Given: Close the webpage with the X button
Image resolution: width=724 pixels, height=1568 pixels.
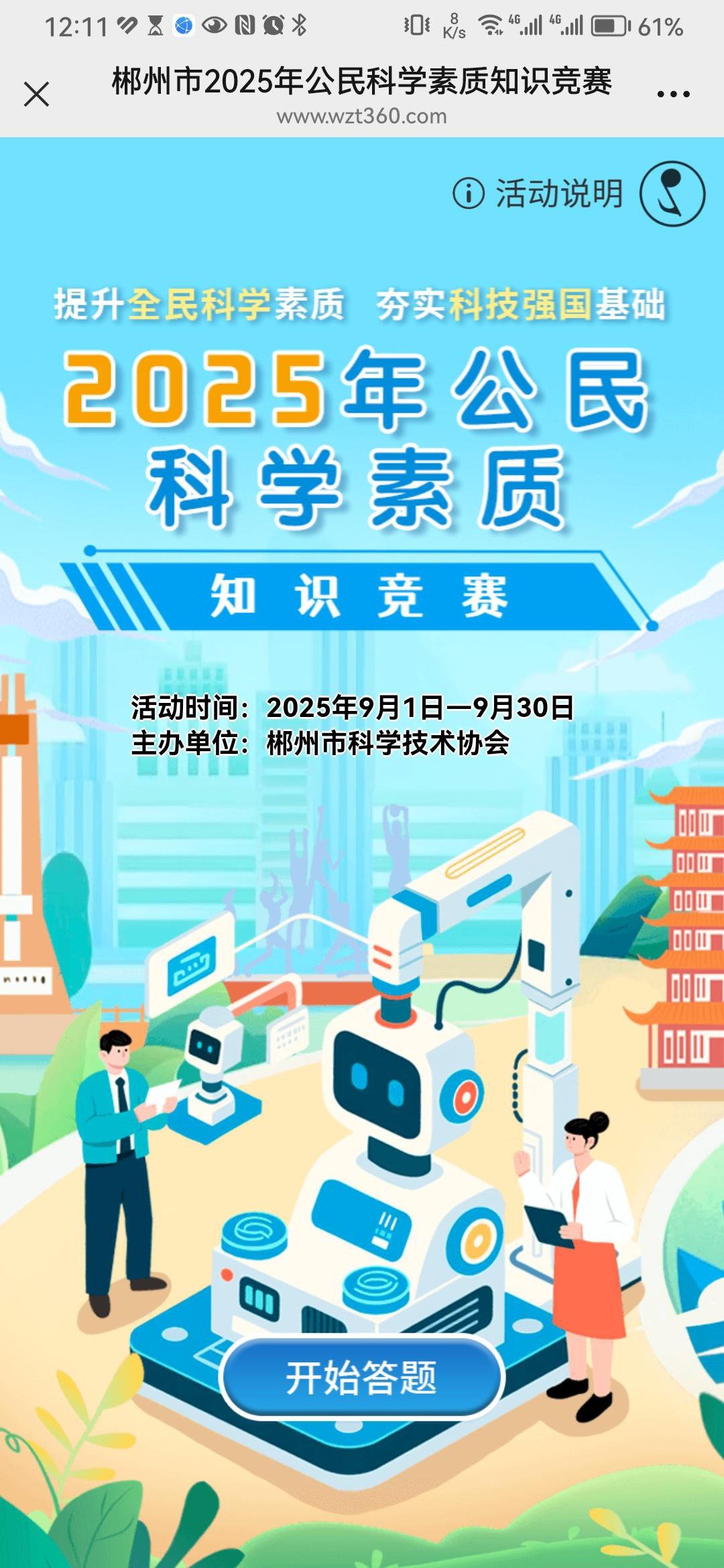Looking at the screenshot, I should click(x=36, y=94).
